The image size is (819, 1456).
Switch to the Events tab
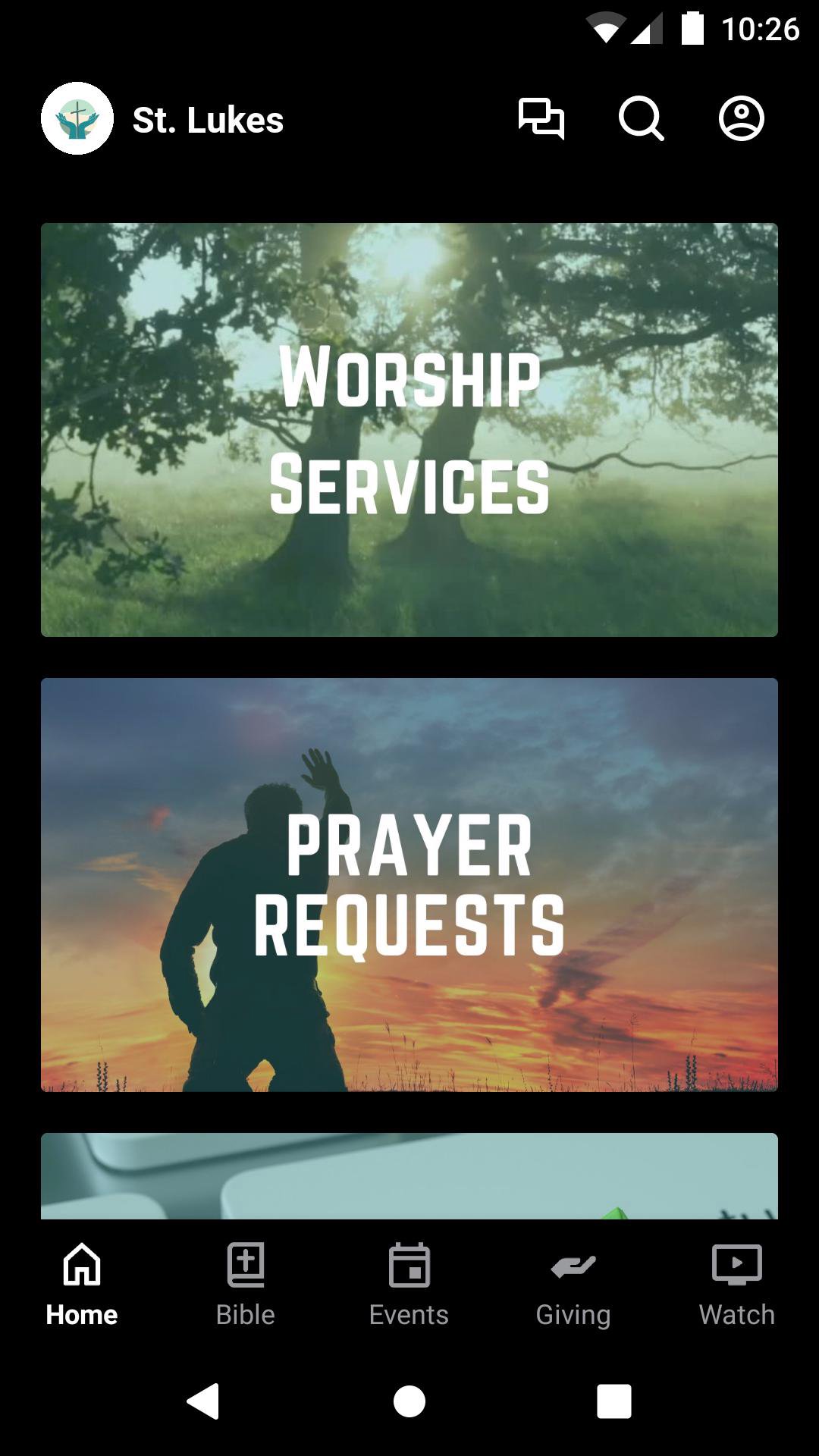coord(409,1284)
